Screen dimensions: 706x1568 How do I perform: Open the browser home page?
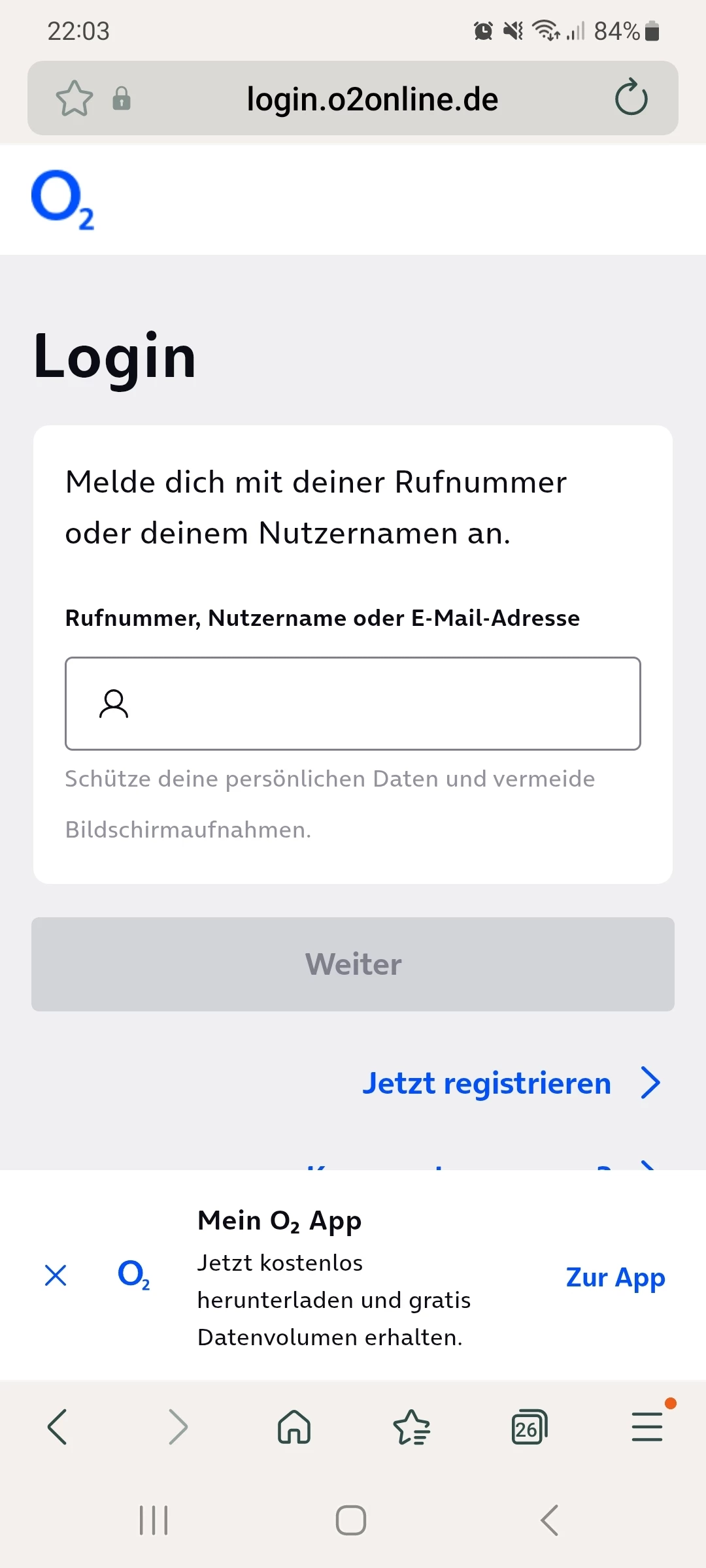[x=294, y=1427]
